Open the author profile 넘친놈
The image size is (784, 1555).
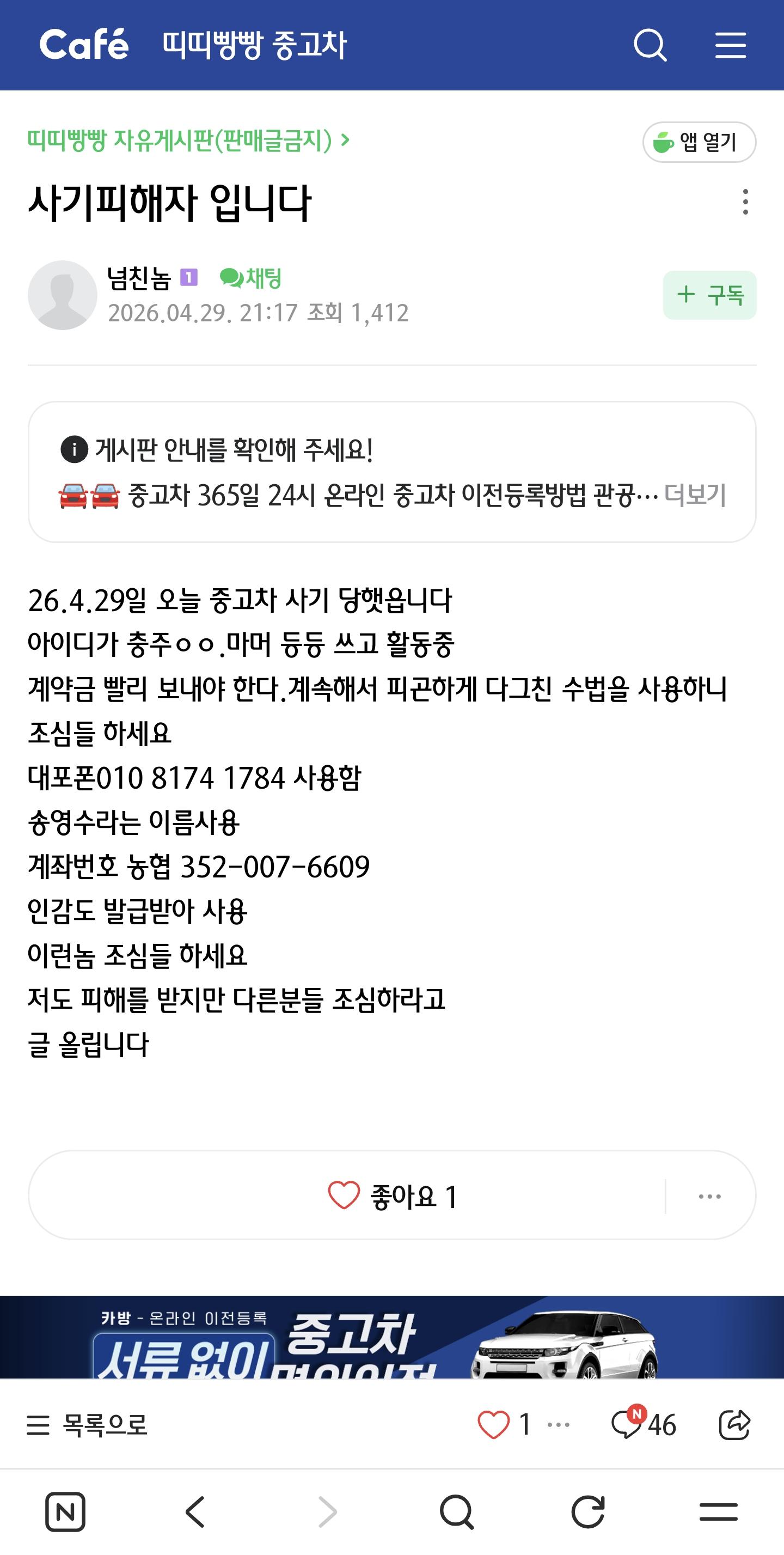[x=139, y=276]
